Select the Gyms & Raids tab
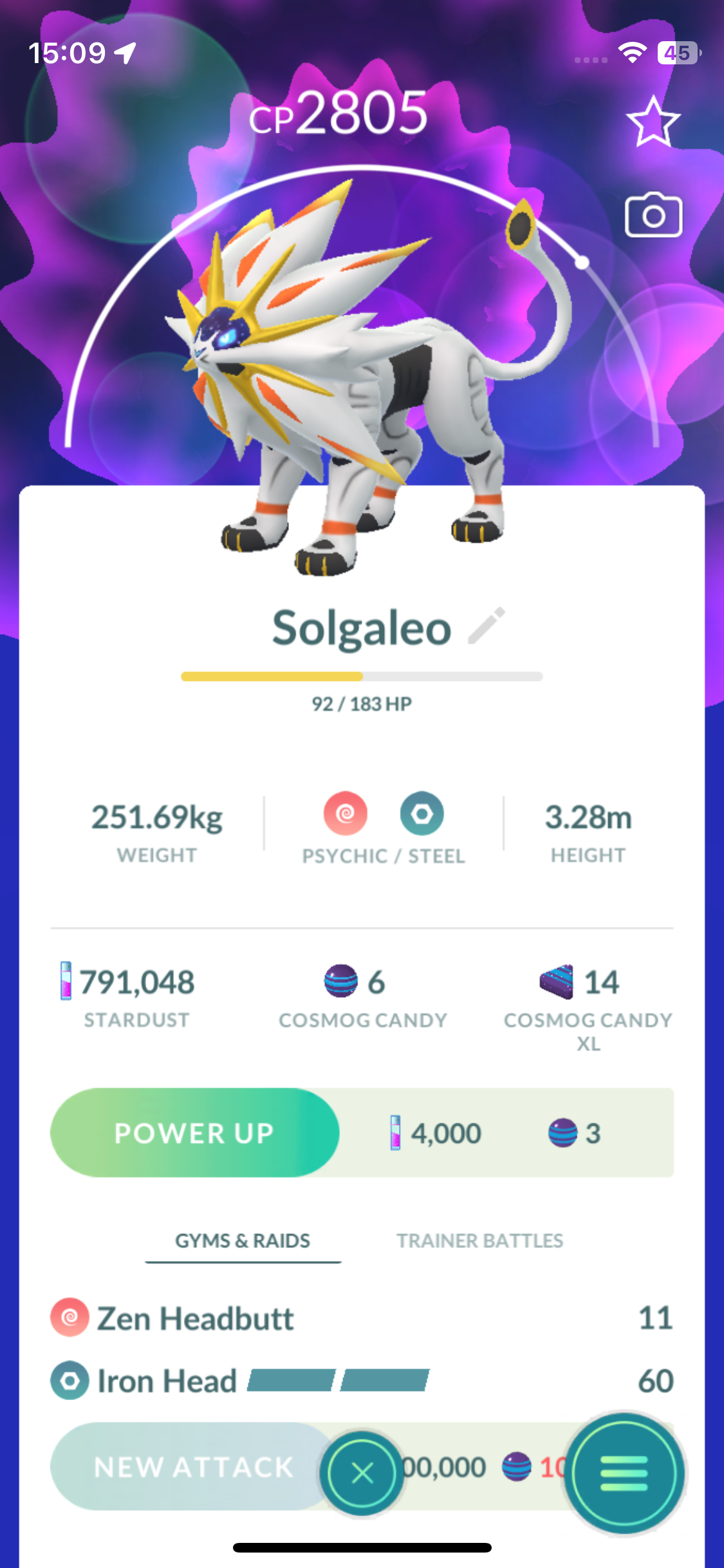Image resolution: width=724 pixels, height=1568 pixels. tap(243, 1240)
